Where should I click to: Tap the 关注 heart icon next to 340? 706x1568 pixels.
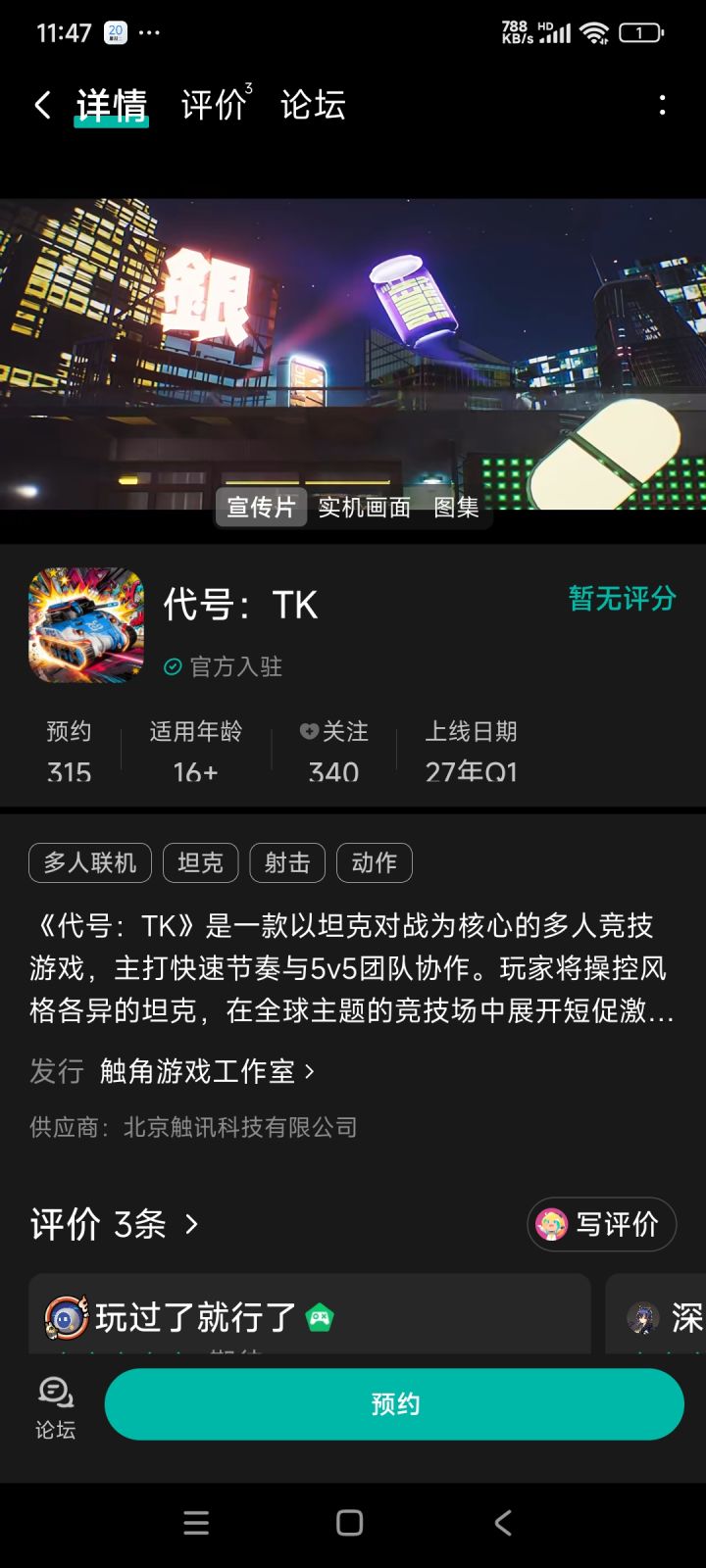(x=307, y=732)
